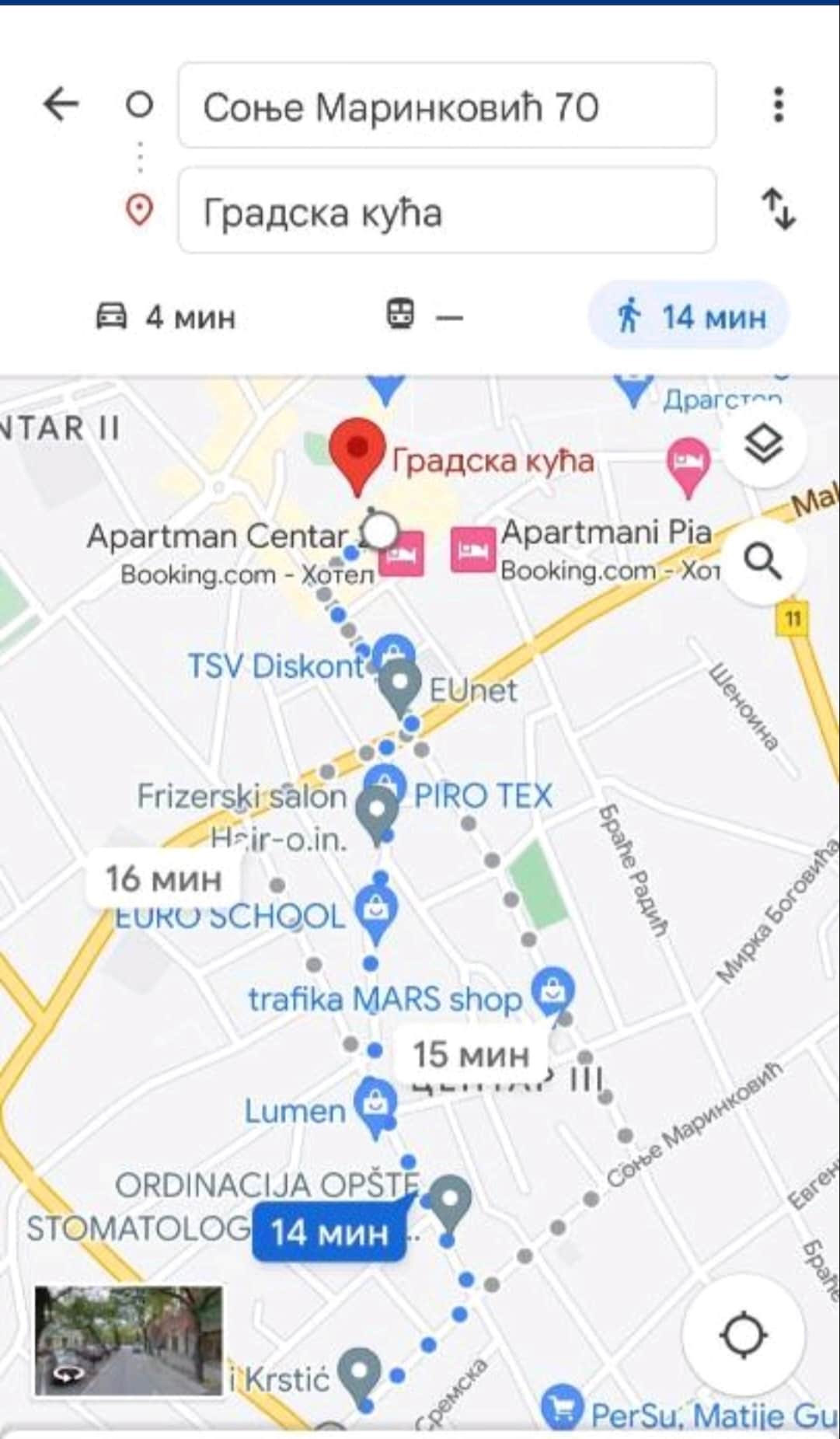Choose the 15 мин alternate route
Screen dimensions: 840x1439
click(470, 1054)
